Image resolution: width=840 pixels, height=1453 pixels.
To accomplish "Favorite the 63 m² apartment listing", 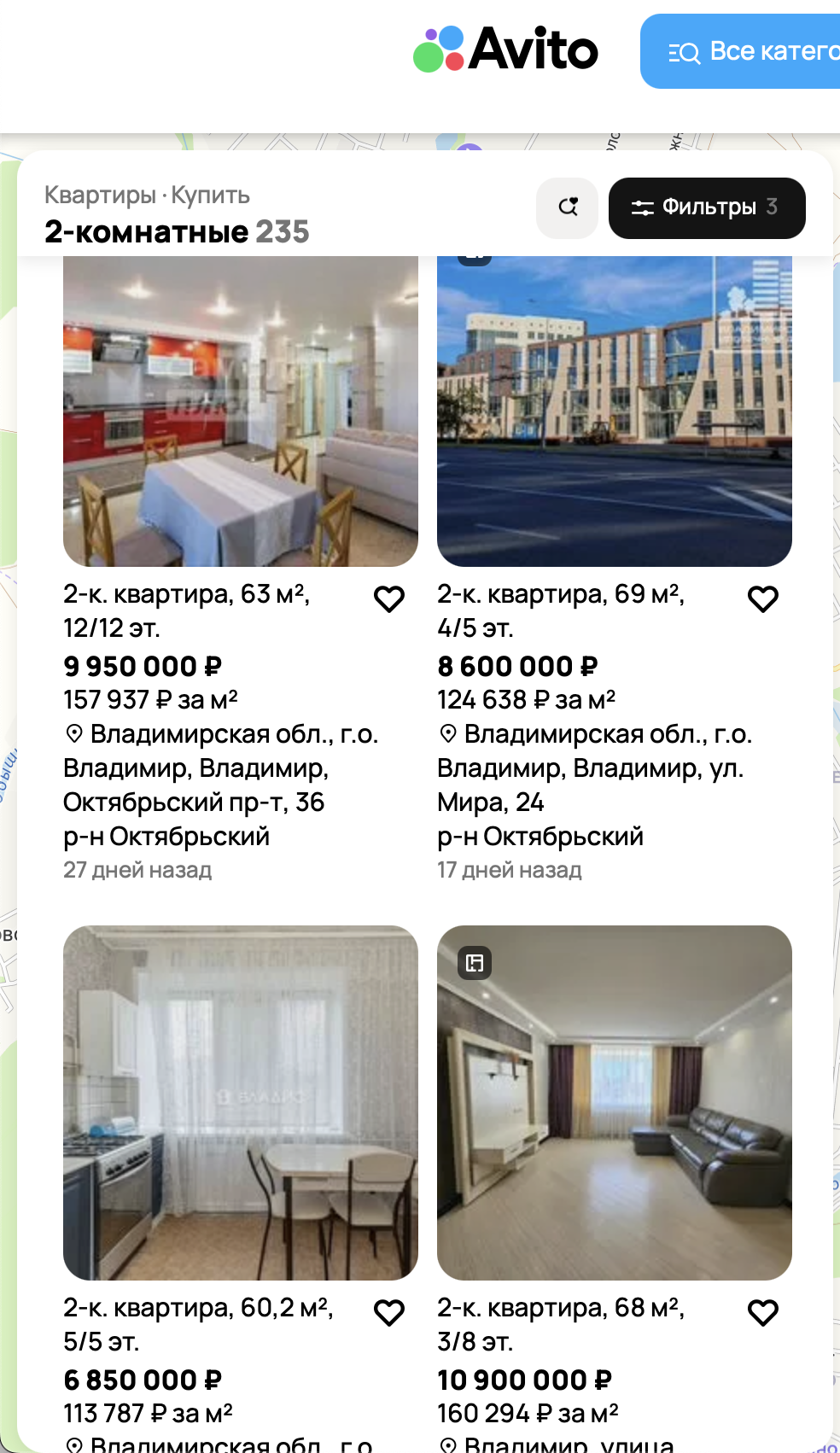I will 389,599.
